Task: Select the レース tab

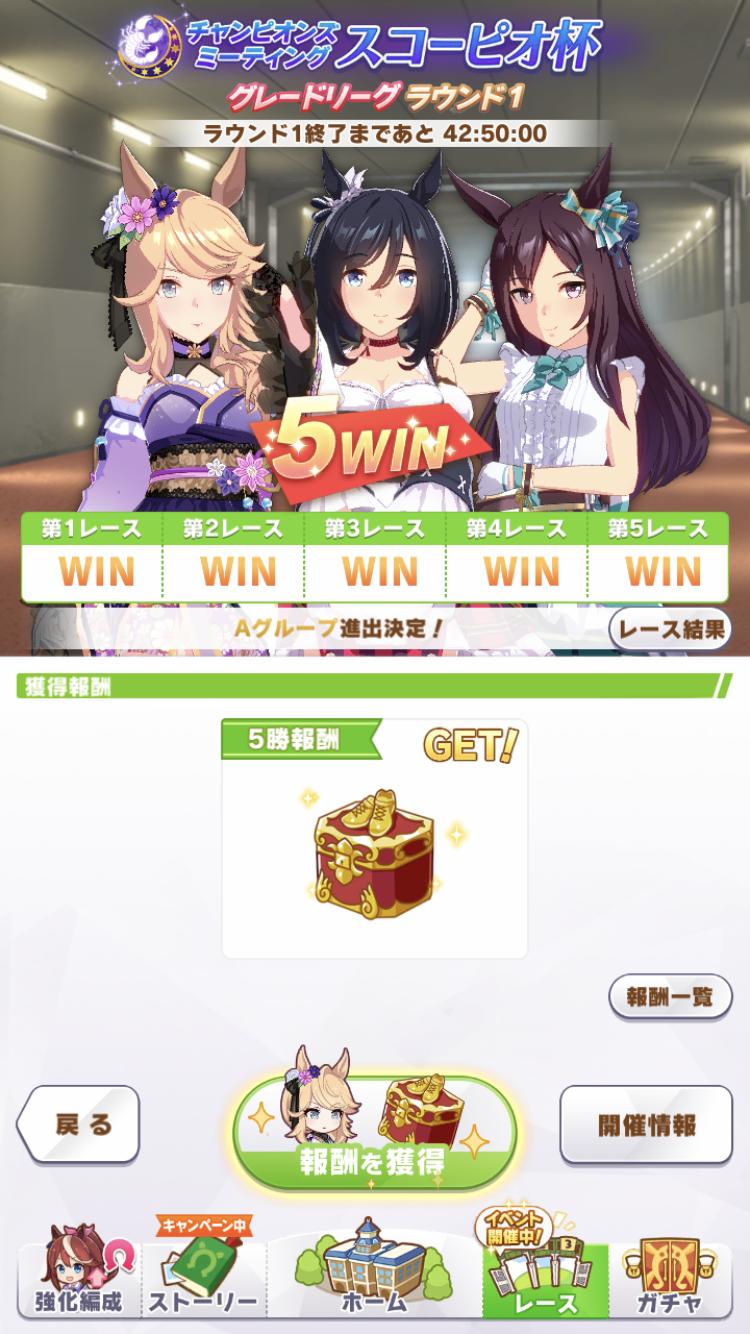Action: click(x=546, y=1280)
